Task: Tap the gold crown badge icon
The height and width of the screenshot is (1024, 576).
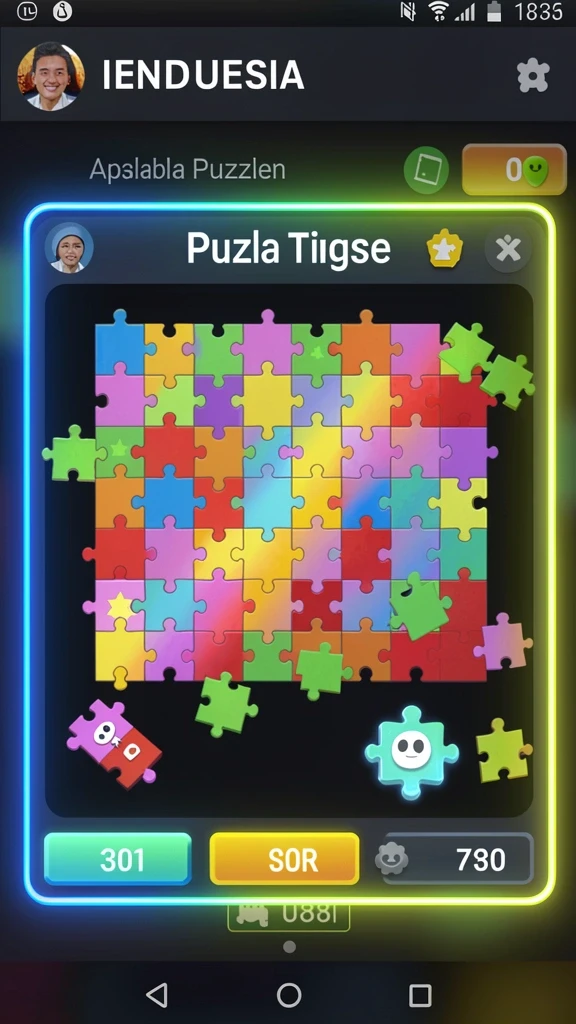Action: click(x=445, y=249)
